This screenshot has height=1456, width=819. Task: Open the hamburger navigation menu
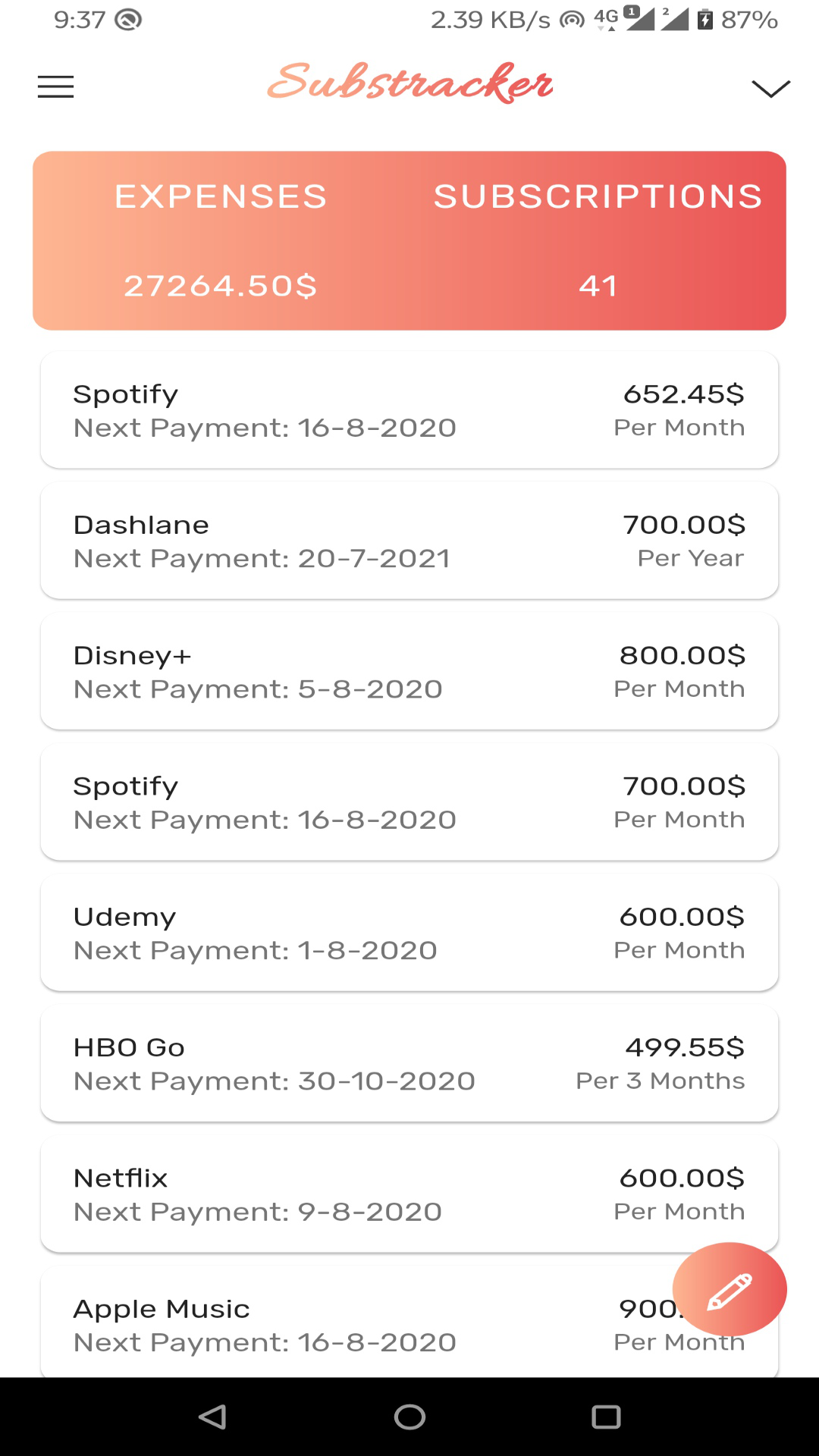tap(55, 86)
